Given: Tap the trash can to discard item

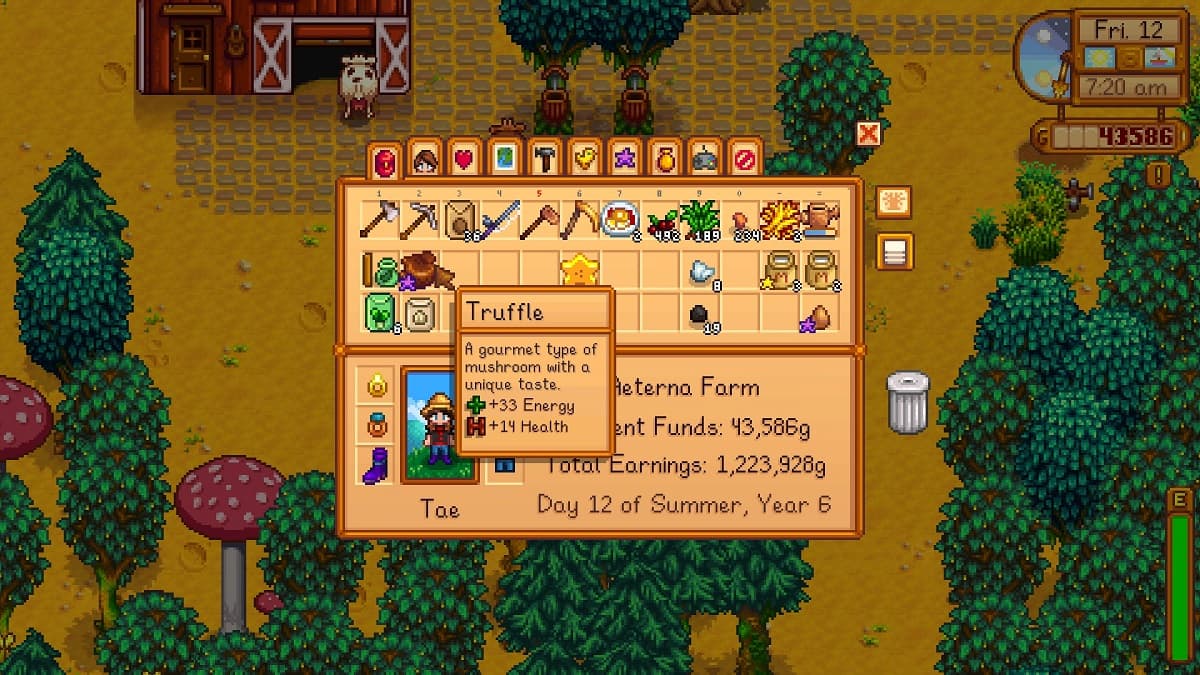Looking at the screenshot, I should click(x=908, y=402).
